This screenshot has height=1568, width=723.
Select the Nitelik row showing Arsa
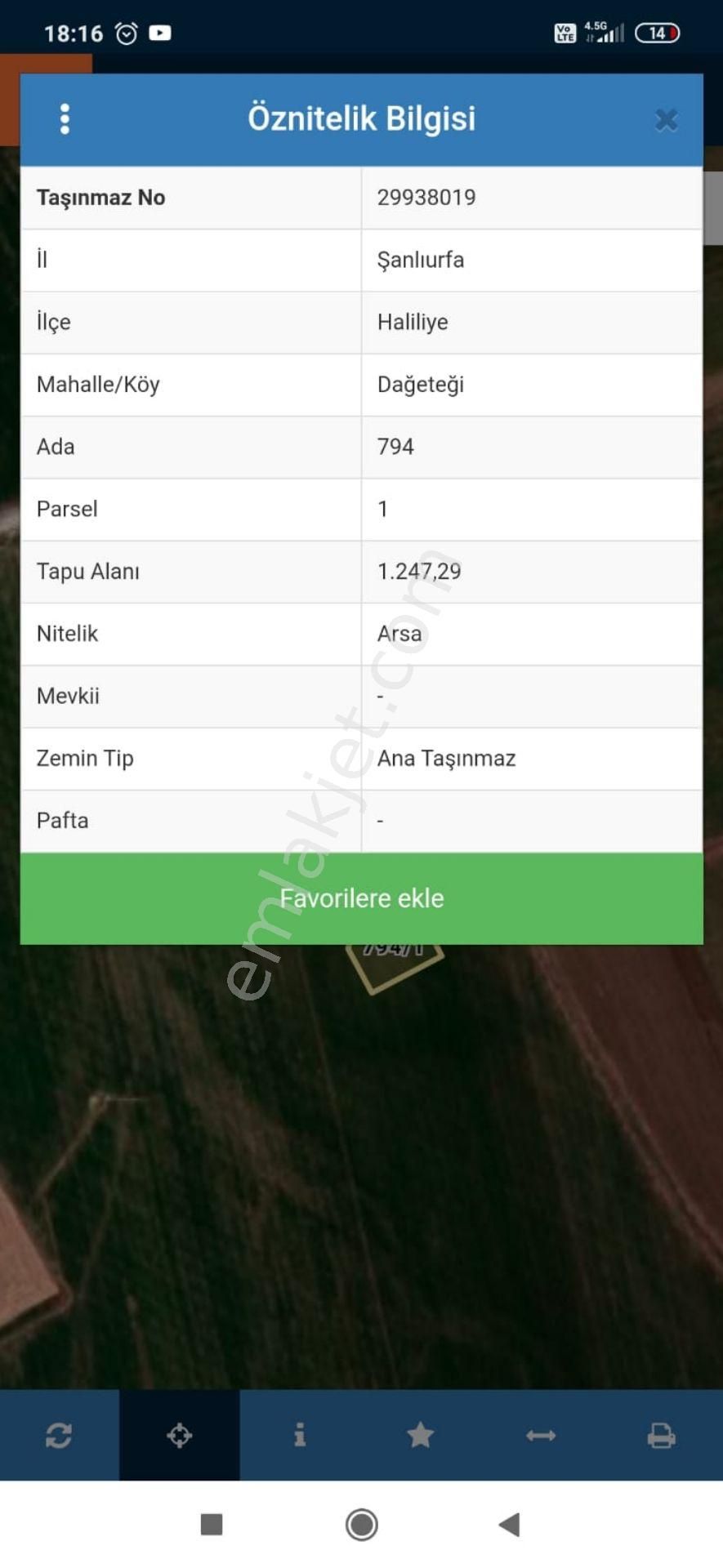(x=399, y=633)
